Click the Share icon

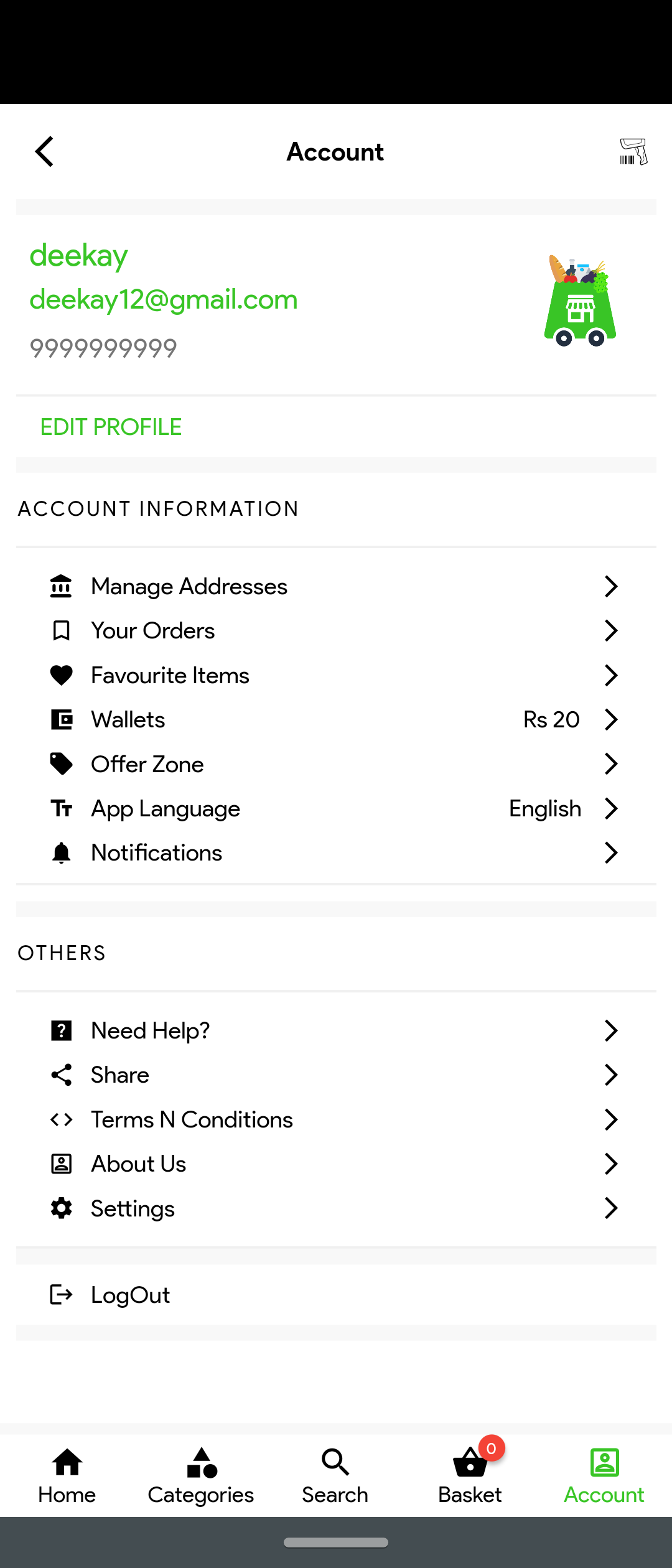pos(60,1075)
